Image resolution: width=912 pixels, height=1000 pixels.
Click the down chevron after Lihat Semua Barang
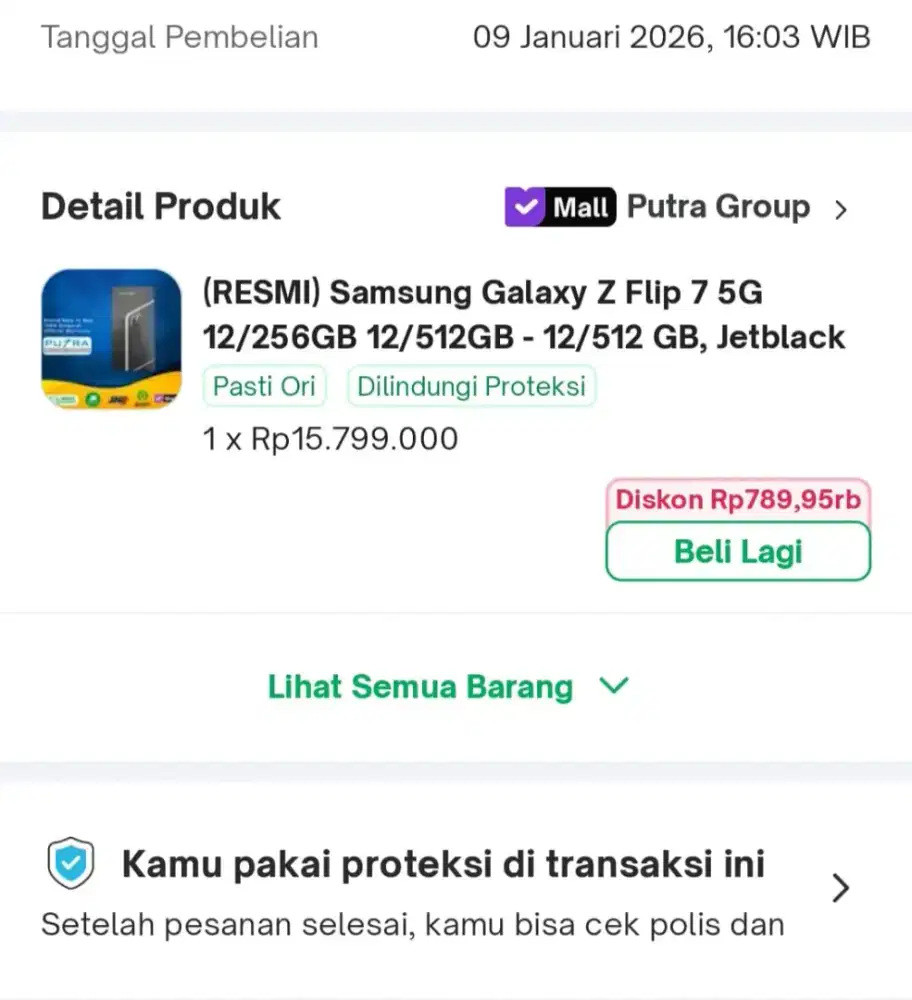[x=615, y=687]
